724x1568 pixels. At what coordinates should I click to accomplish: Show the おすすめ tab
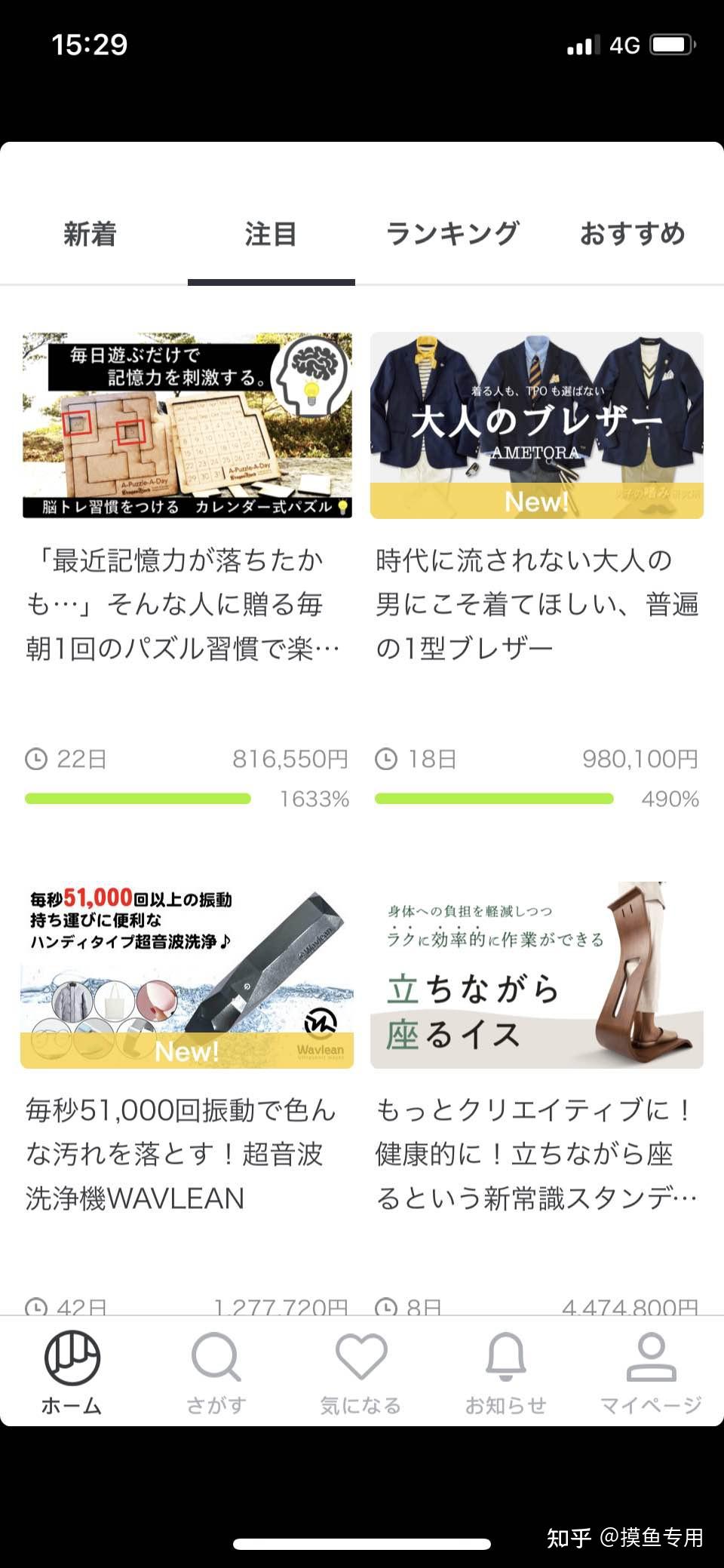tap(632, 234)
